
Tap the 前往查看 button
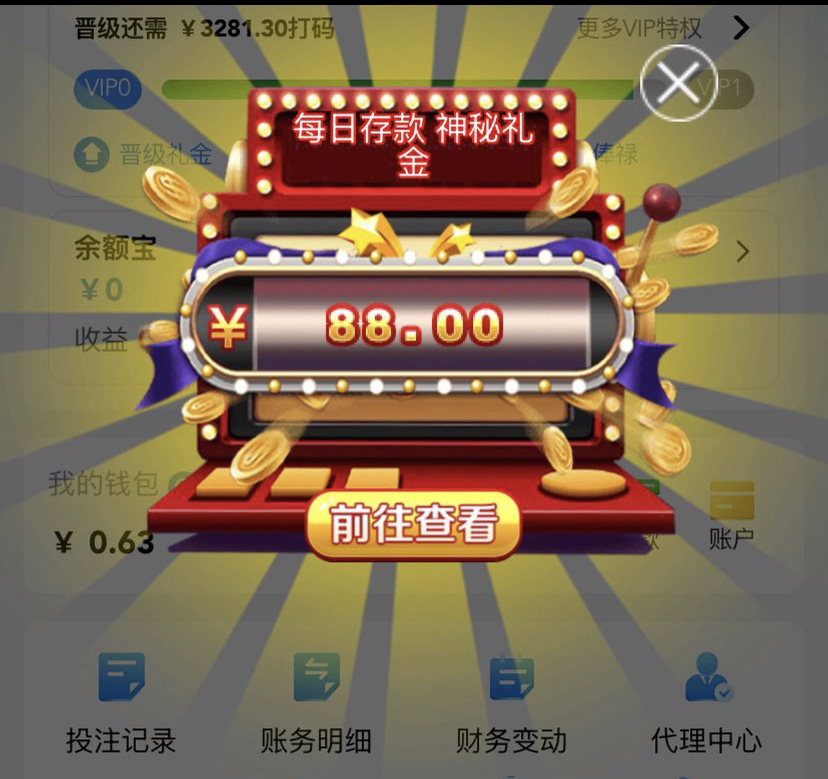[413, 524]
